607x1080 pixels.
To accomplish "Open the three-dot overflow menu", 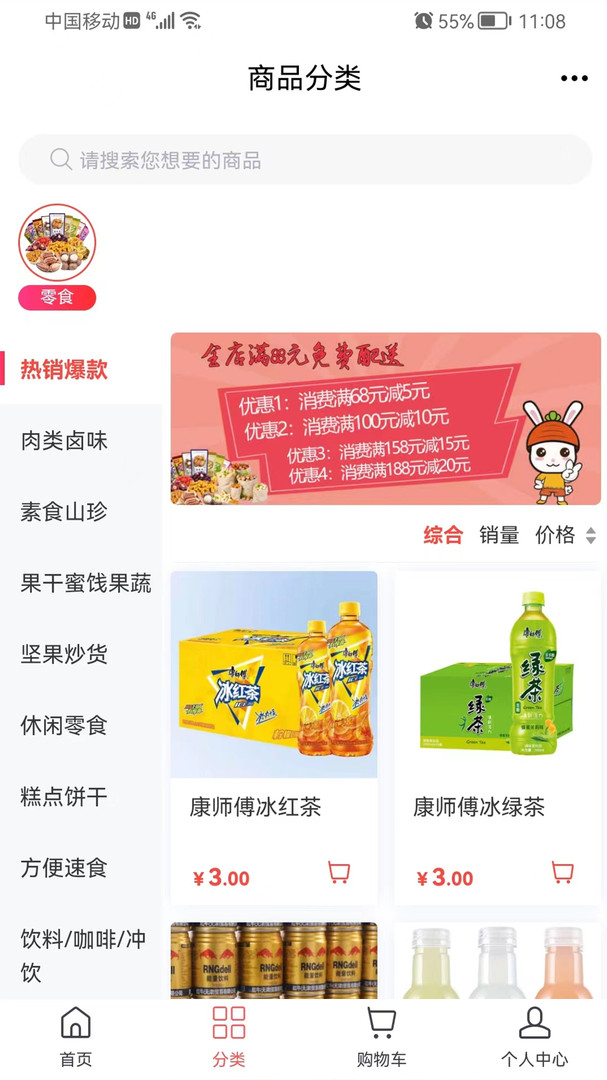I will coord(574,79).
